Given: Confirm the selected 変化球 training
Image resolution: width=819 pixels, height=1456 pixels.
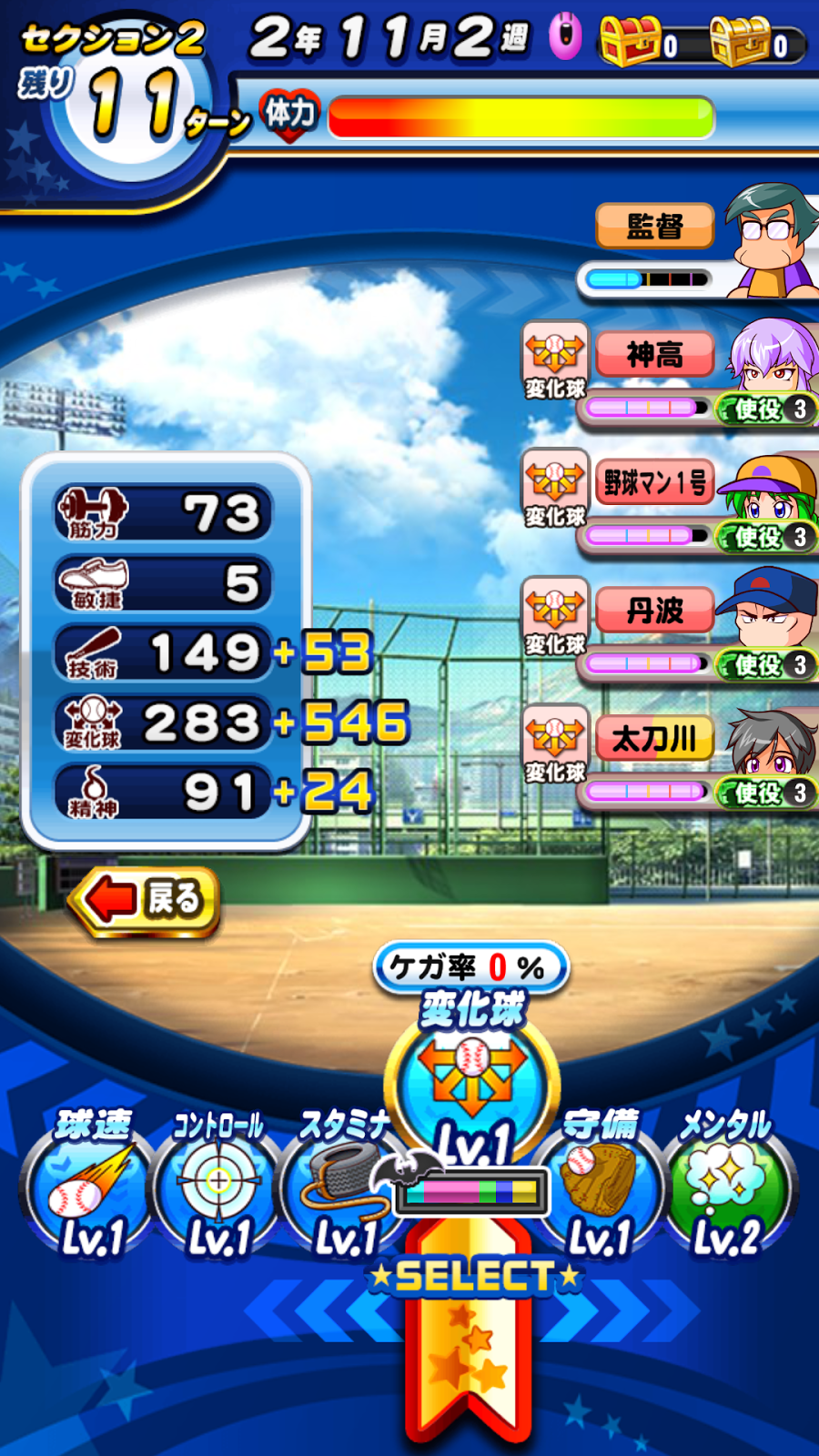Looking at the screenshot, I should point(472,1092).
